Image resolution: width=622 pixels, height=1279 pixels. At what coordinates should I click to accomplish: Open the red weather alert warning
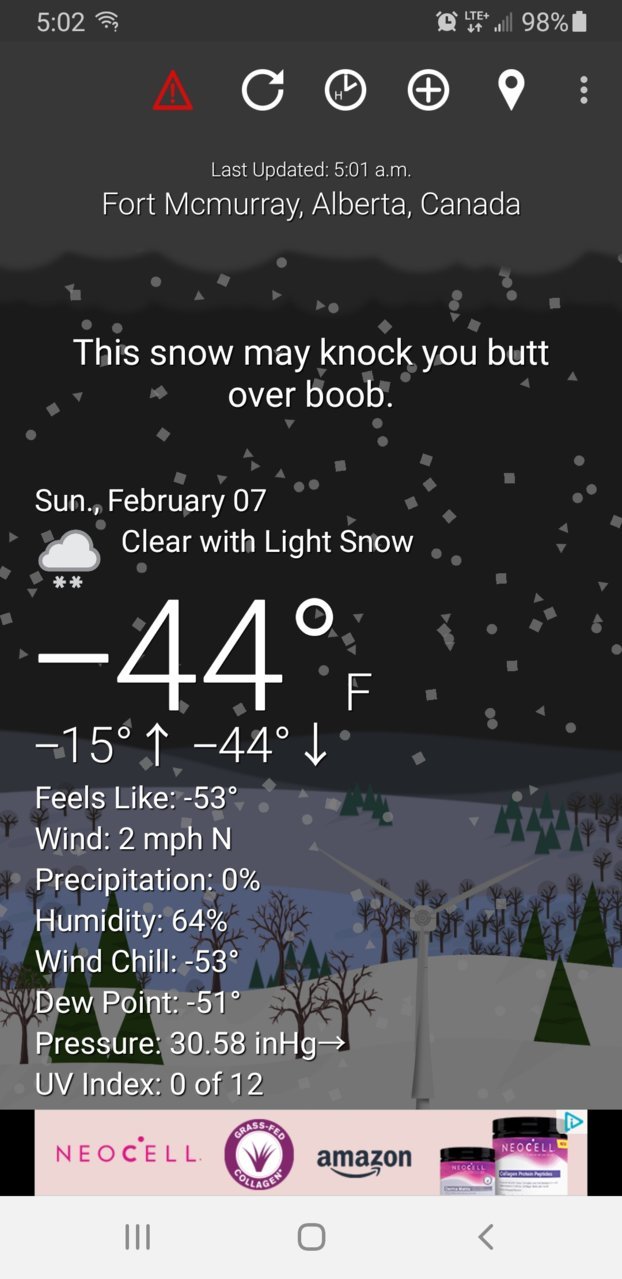click(x=173, y=91)
